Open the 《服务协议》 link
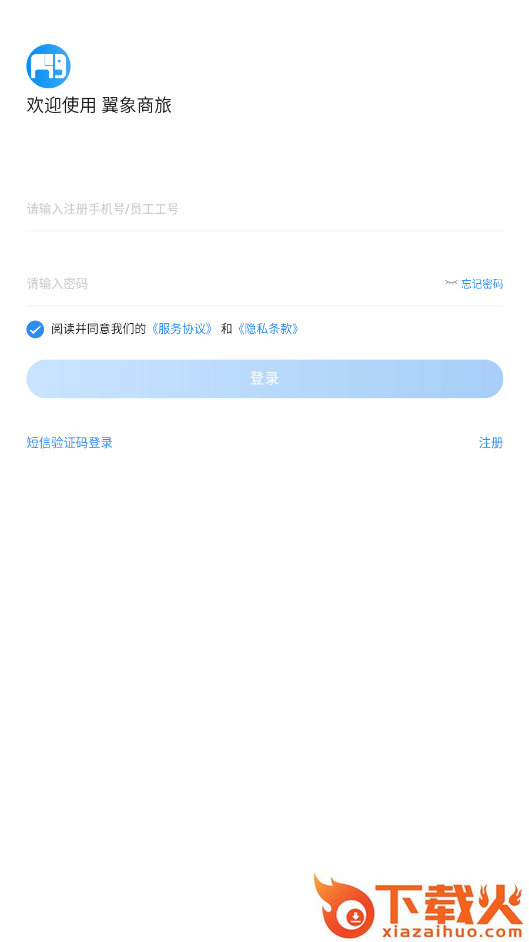 pyautogui.click(x=182, y=329)
